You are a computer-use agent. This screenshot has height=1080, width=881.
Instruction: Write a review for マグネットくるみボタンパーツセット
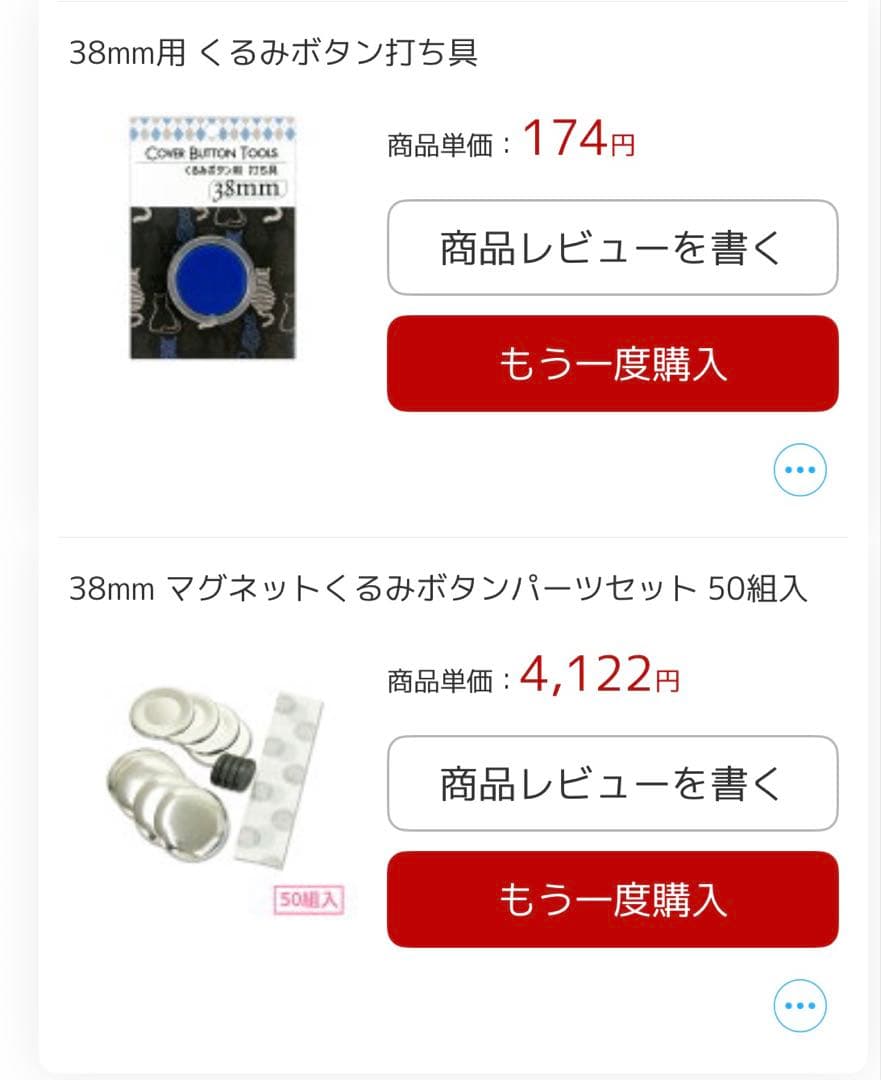coord(612,784)
